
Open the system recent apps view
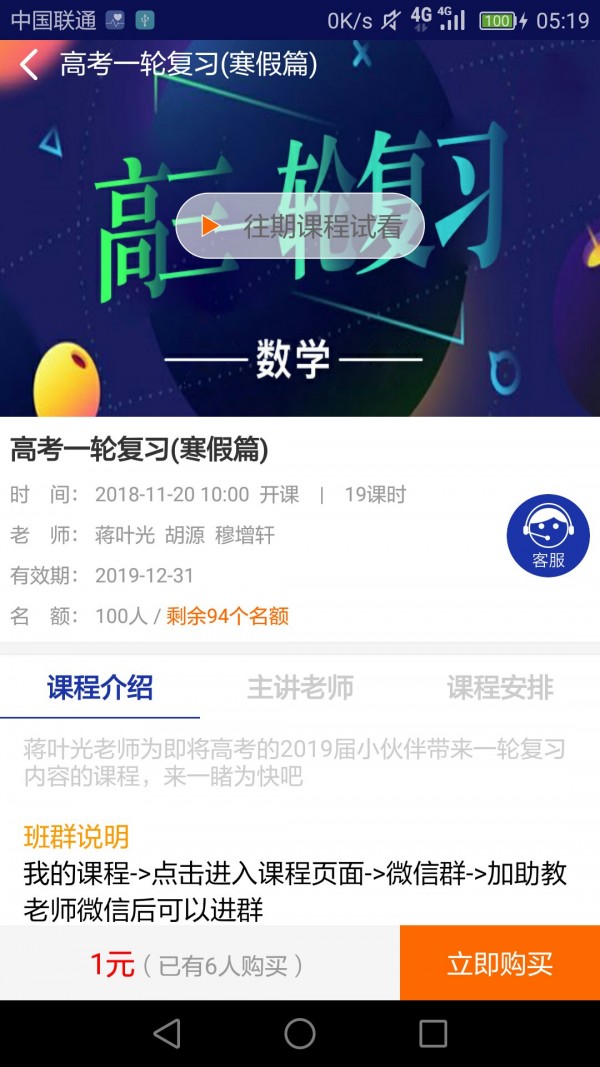[x=433, y=1033]
